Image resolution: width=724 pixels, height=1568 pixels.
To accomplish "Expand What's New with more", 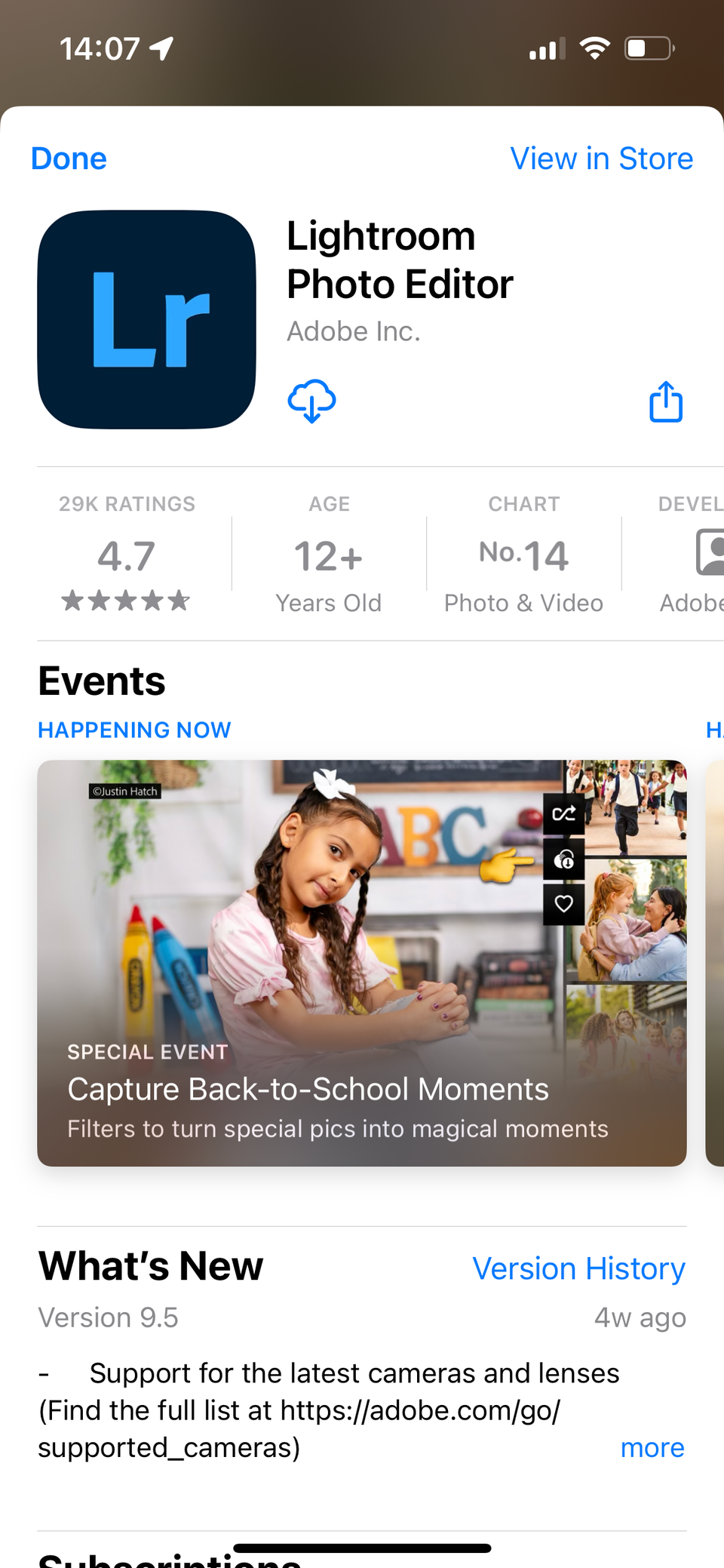I will [652, 1447].
